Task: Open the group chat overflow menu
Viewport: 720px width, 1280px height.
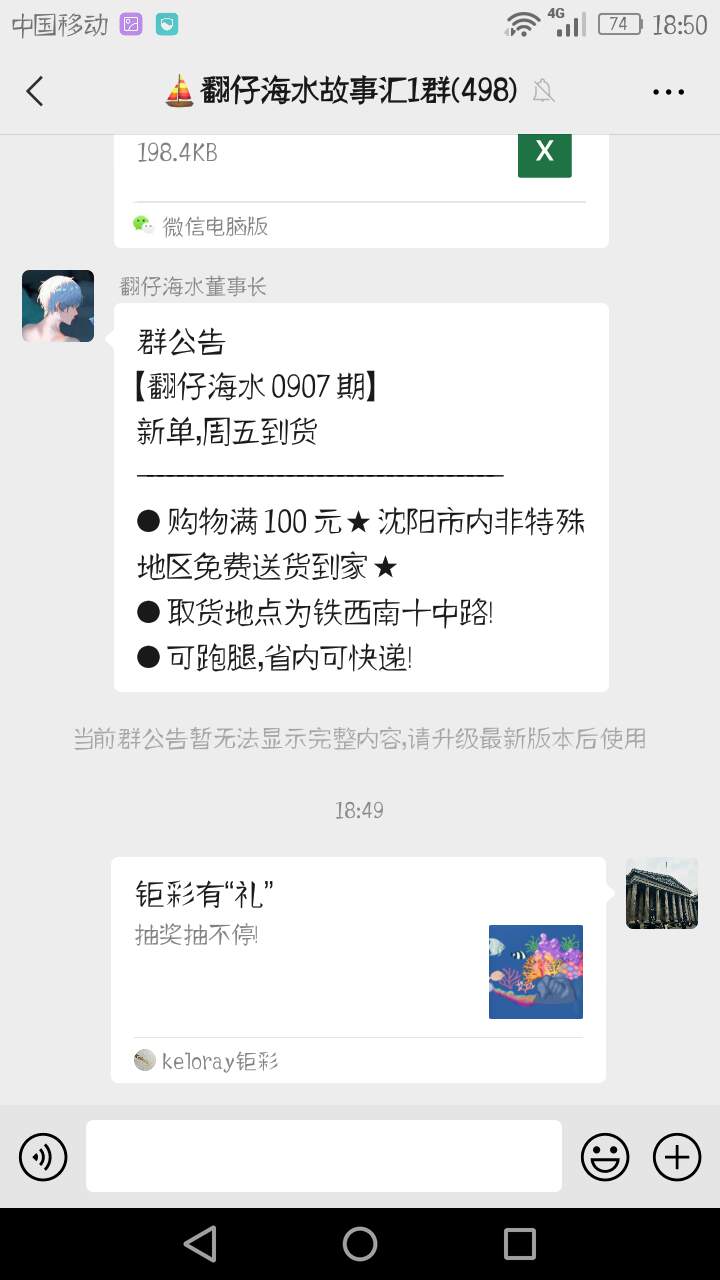Action: tap(668, 92)
